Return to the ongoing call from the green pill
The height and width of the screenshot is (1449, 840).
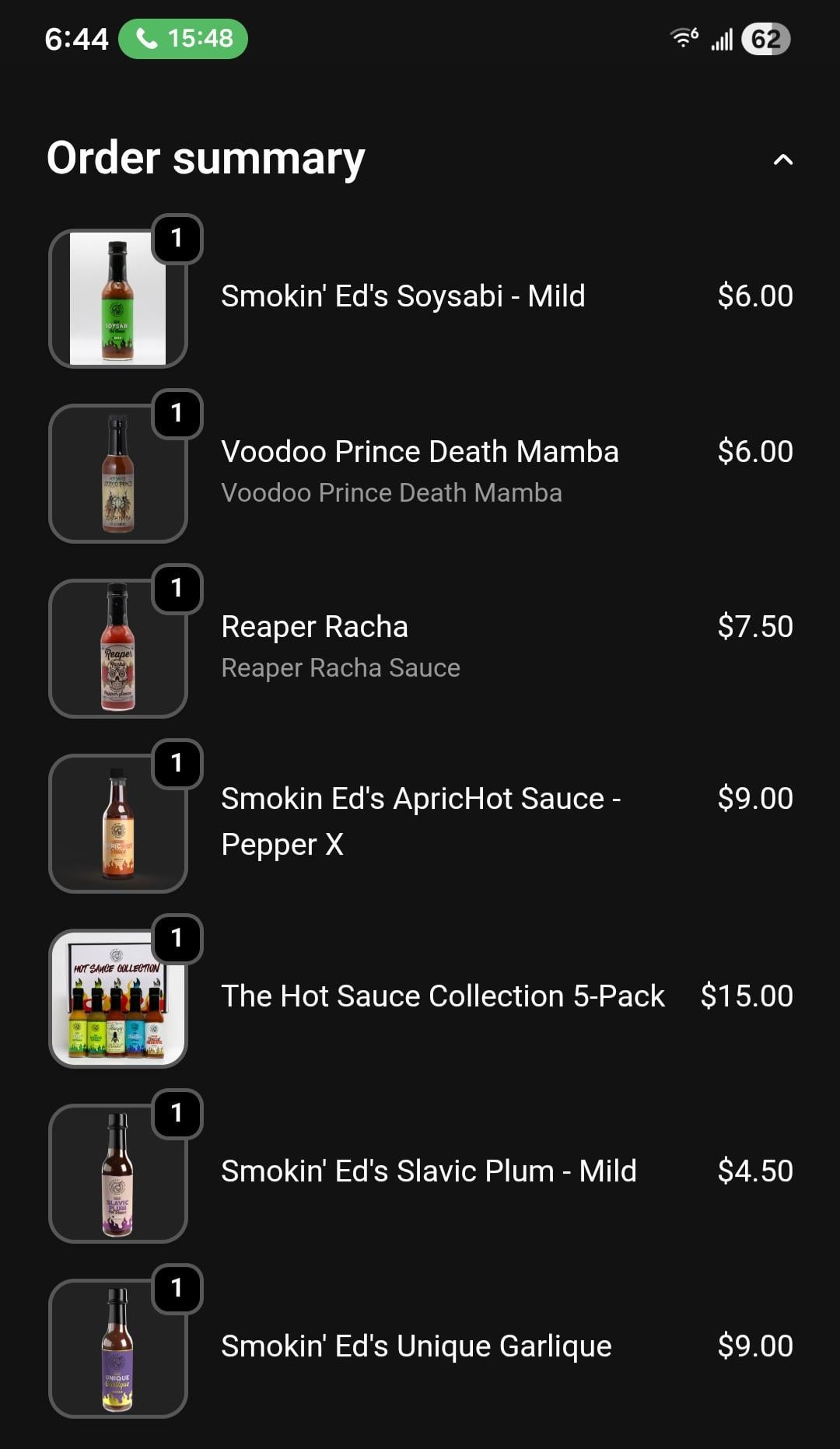pyautogui.click(x=184, y=39)
